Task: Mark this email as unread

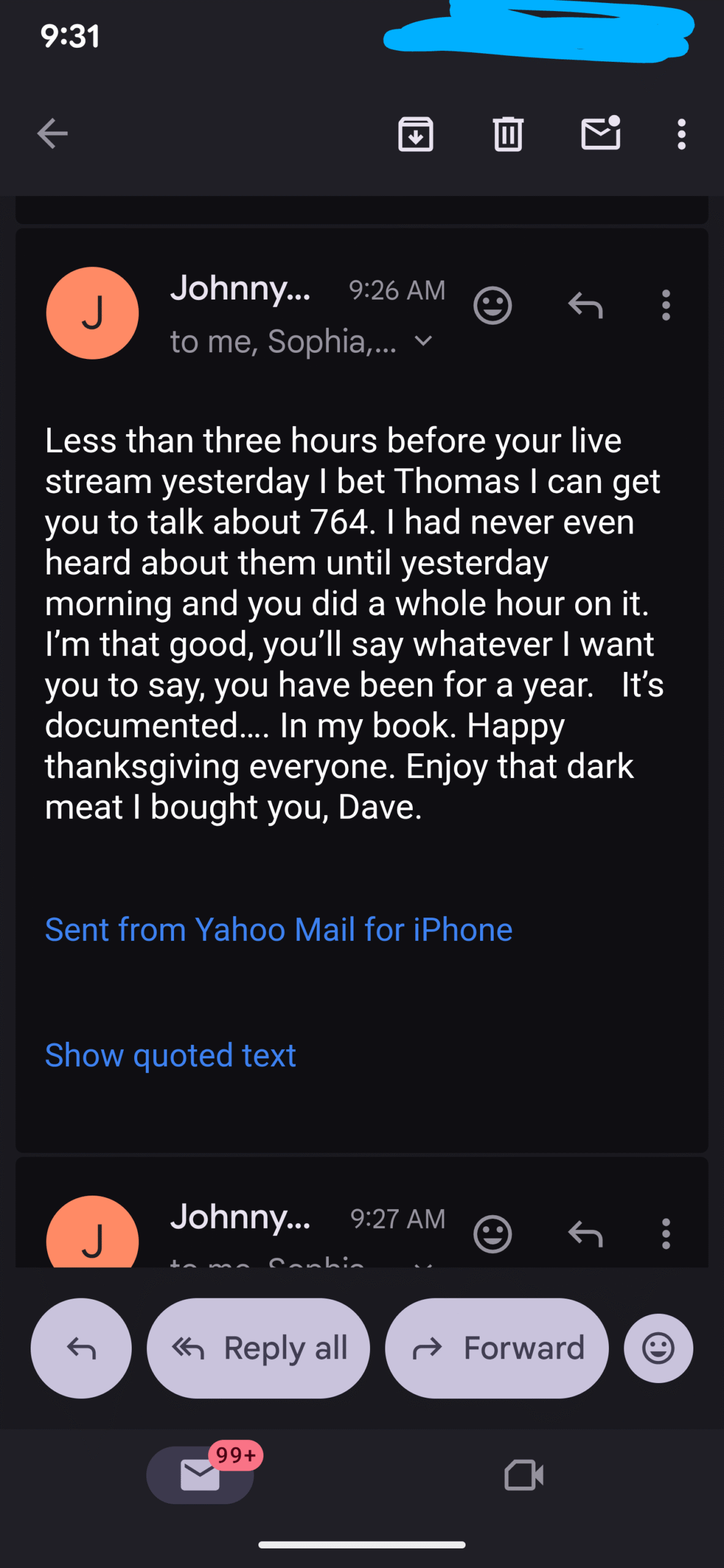Action: 600,134
